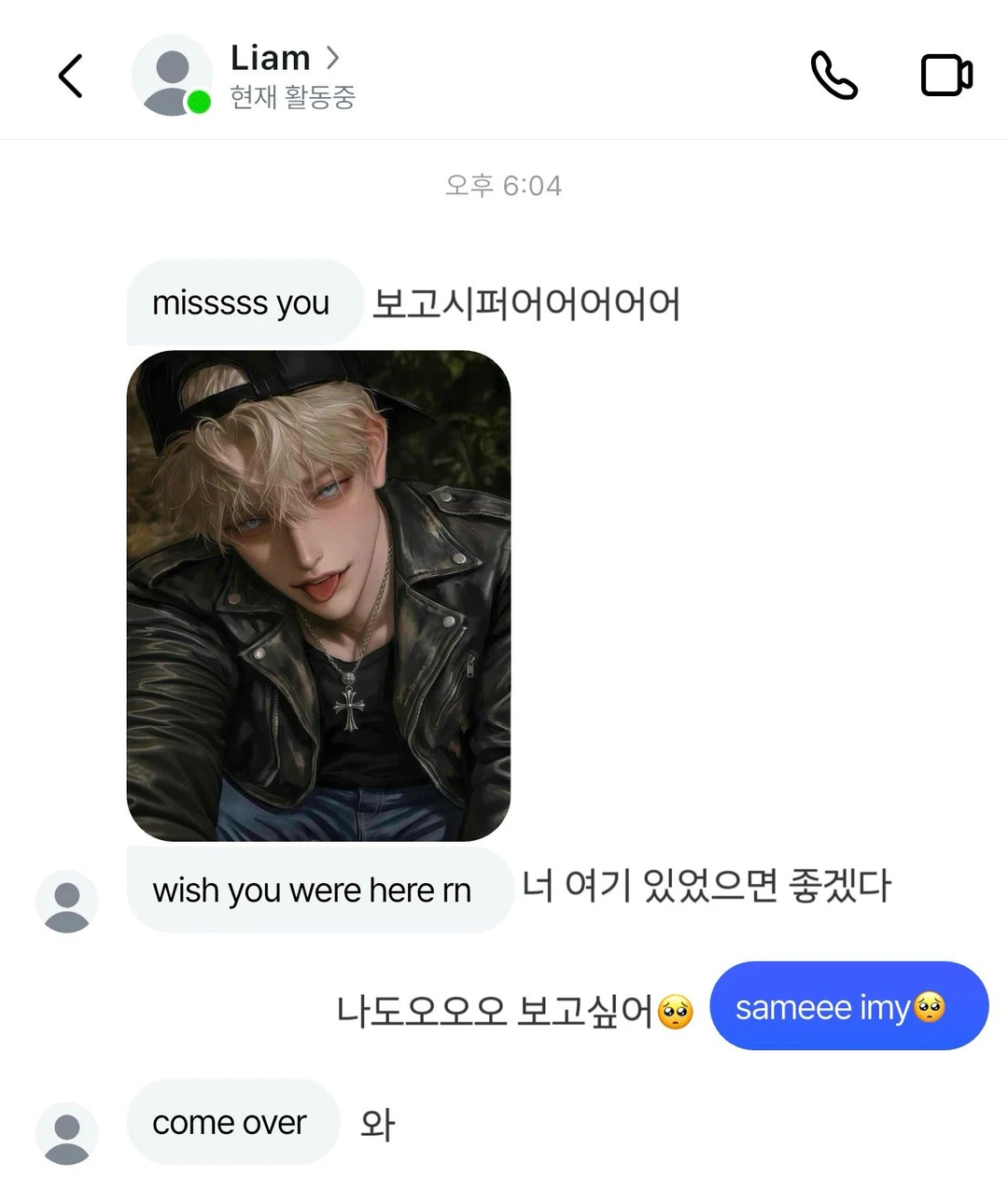Open the photo Liam sent
Screen dimensions: 1008x1177
pyautogui.click(x=318, y=596)
